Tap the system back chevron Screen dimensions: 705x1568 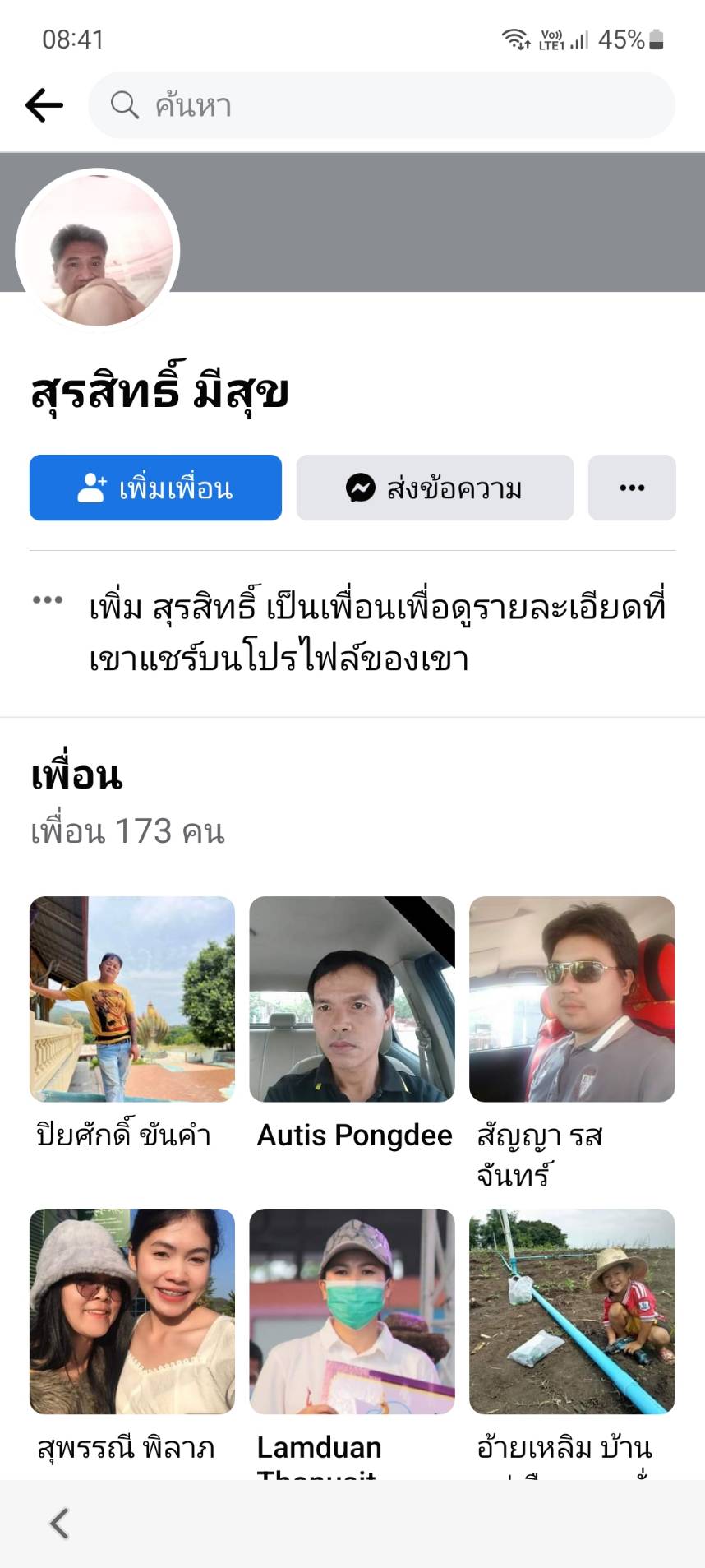coord(59,1523)
